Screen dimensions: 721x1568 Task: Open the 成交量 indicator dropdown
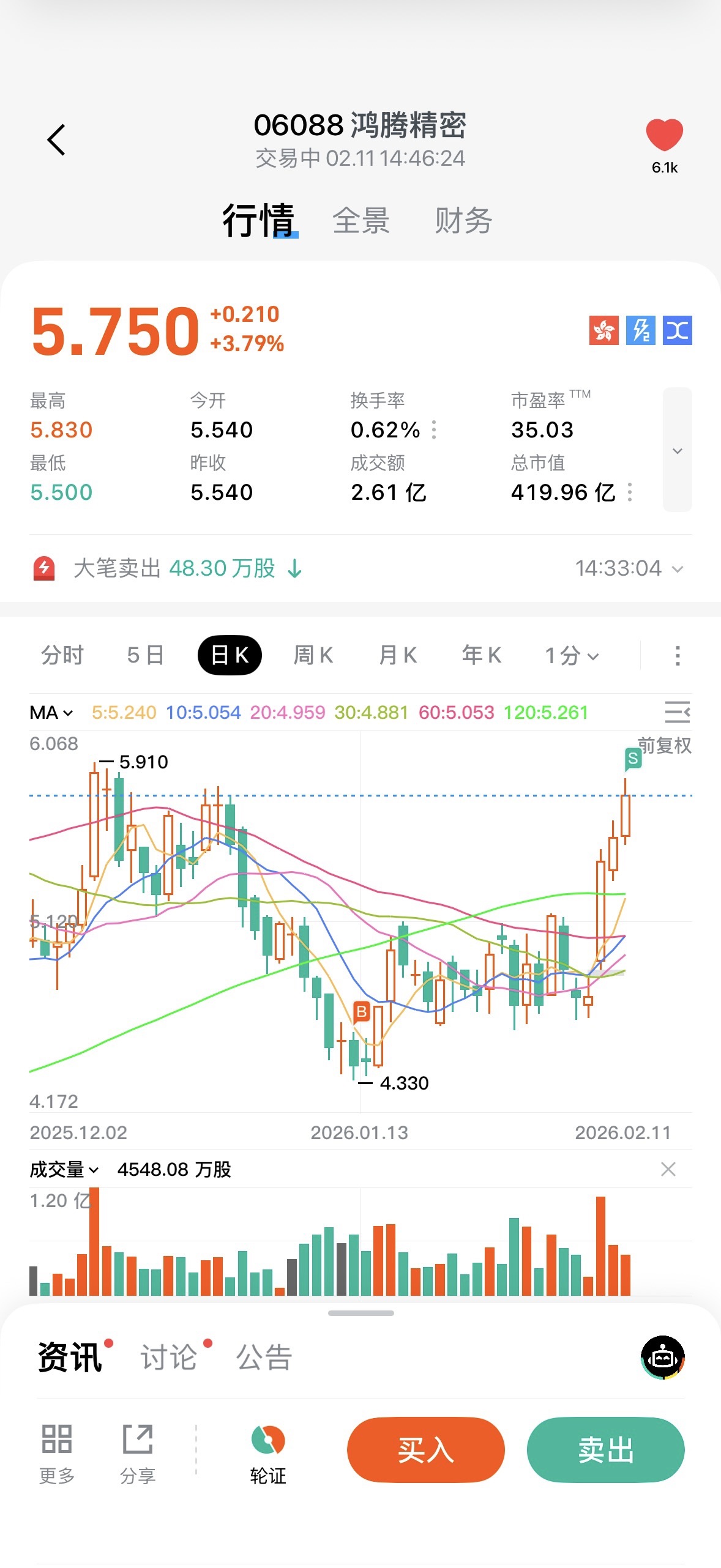click(x=64, y=1170)
